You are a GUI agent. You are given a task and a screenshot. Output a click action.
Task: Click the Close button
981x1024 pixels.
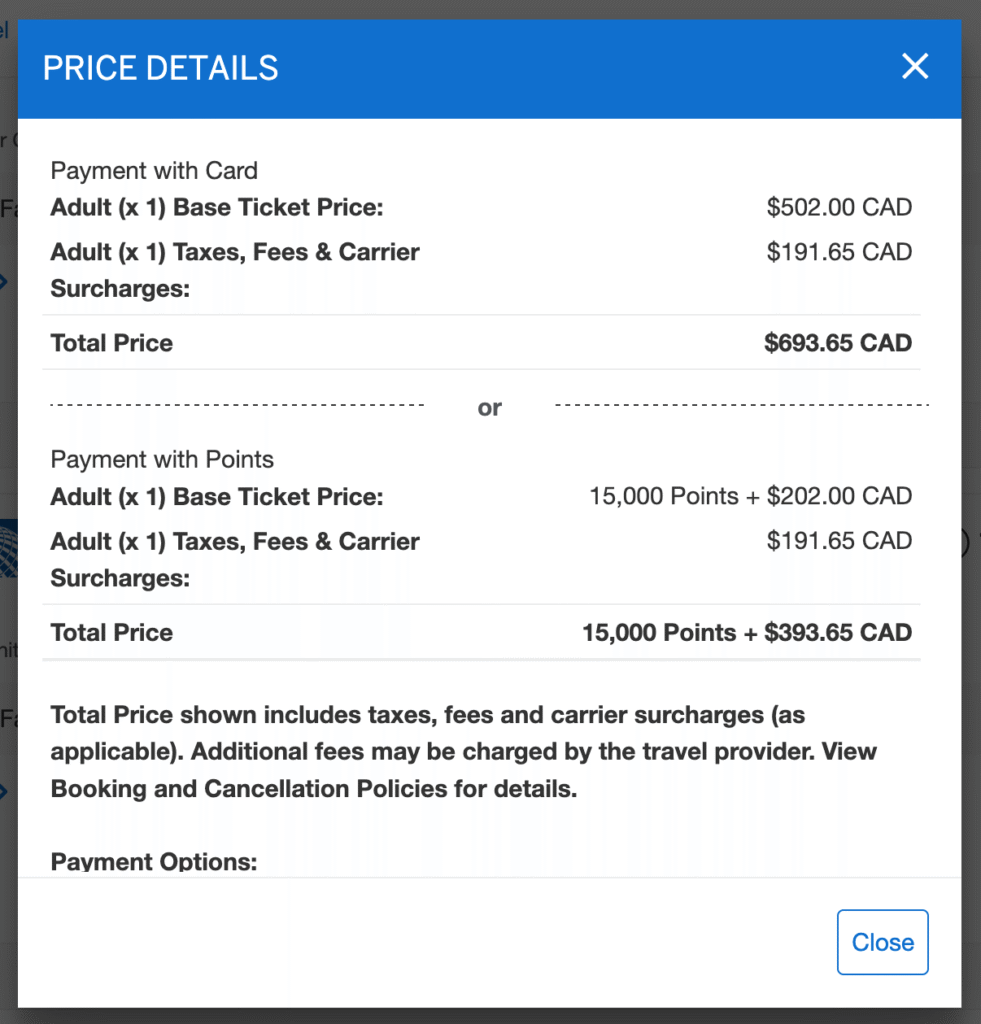882,941
